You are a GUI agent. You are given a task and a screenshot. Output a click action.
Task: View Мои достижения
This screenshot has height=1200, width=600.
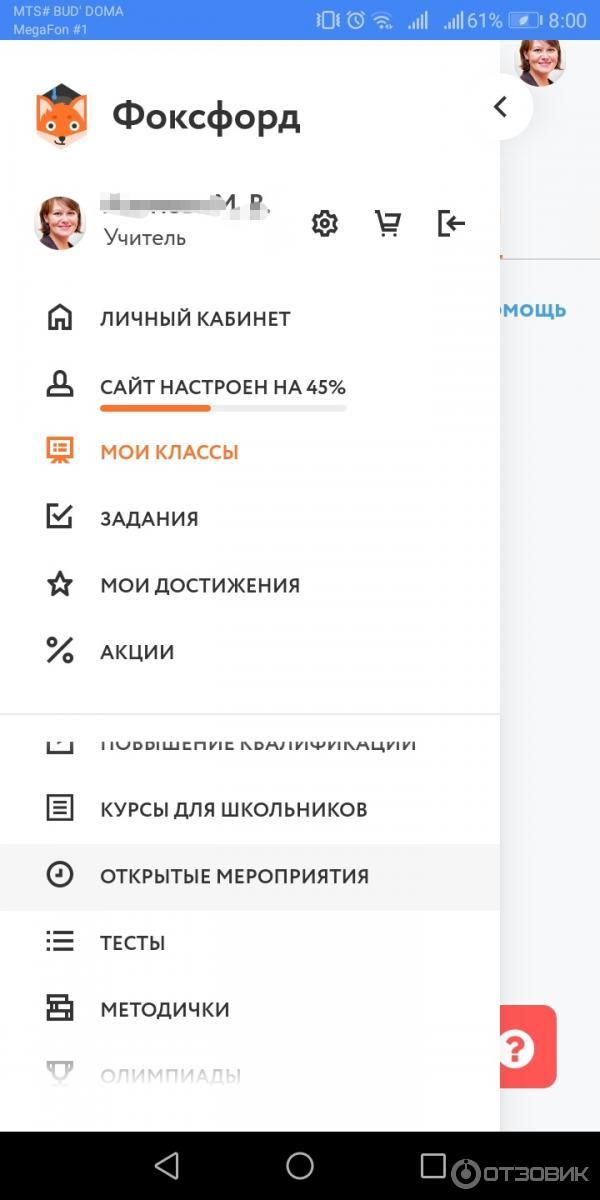click(x=199, y=585)
